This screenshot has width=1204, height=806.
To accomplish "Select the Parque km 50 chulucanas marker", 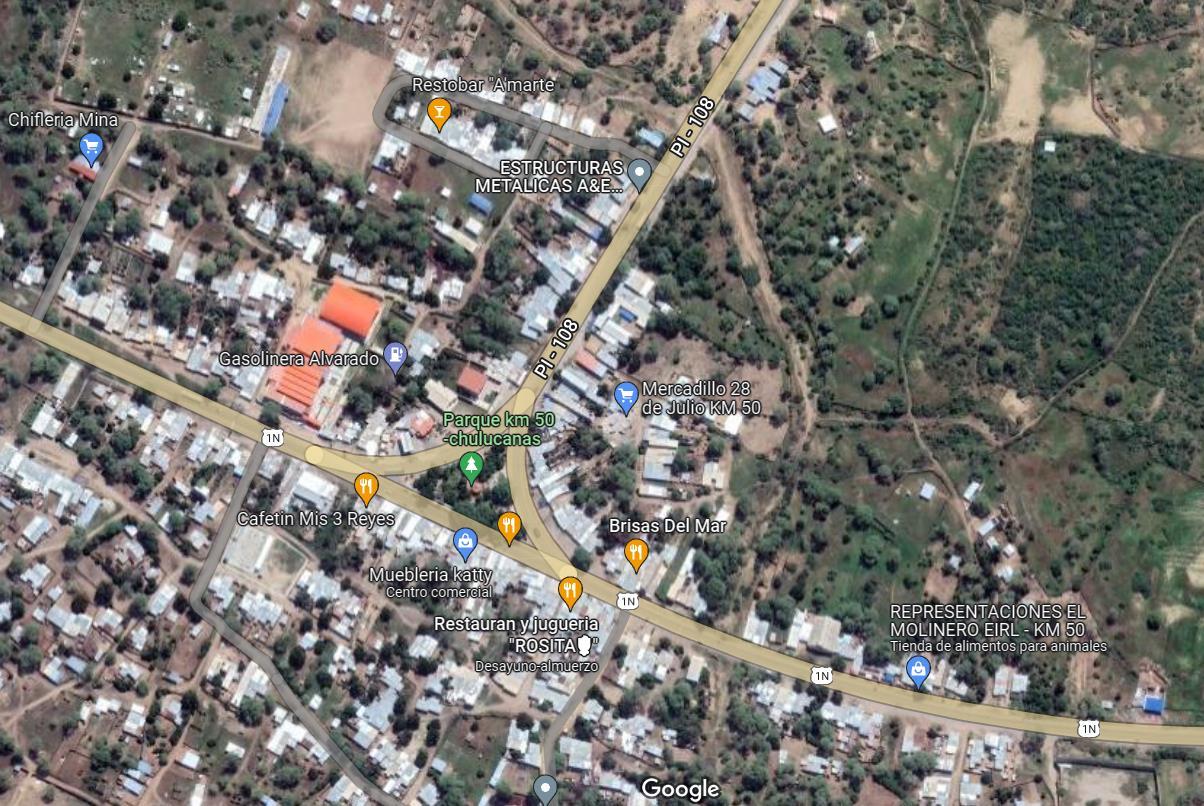I will (471, 465).
